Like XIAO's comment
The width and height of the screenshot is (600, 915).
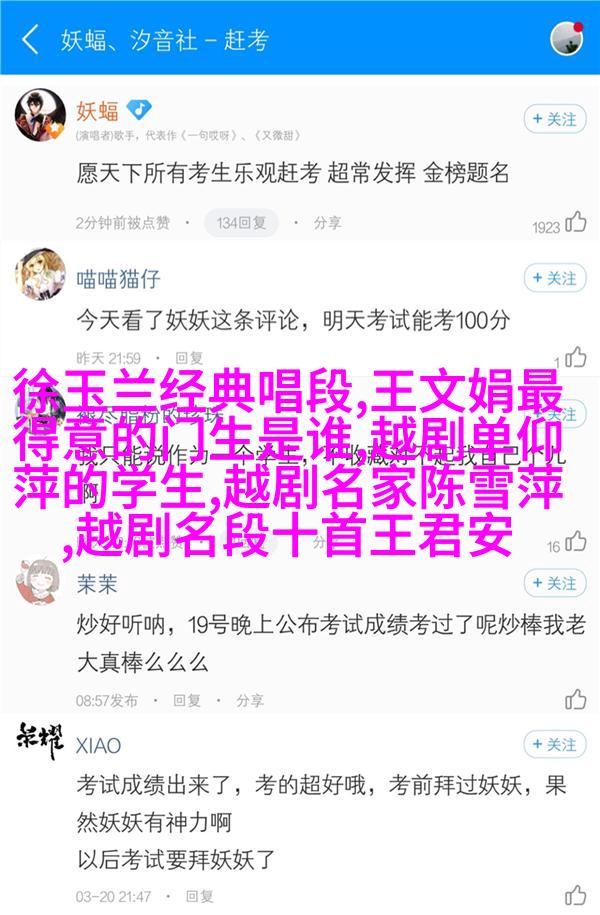tap(574, 896)
